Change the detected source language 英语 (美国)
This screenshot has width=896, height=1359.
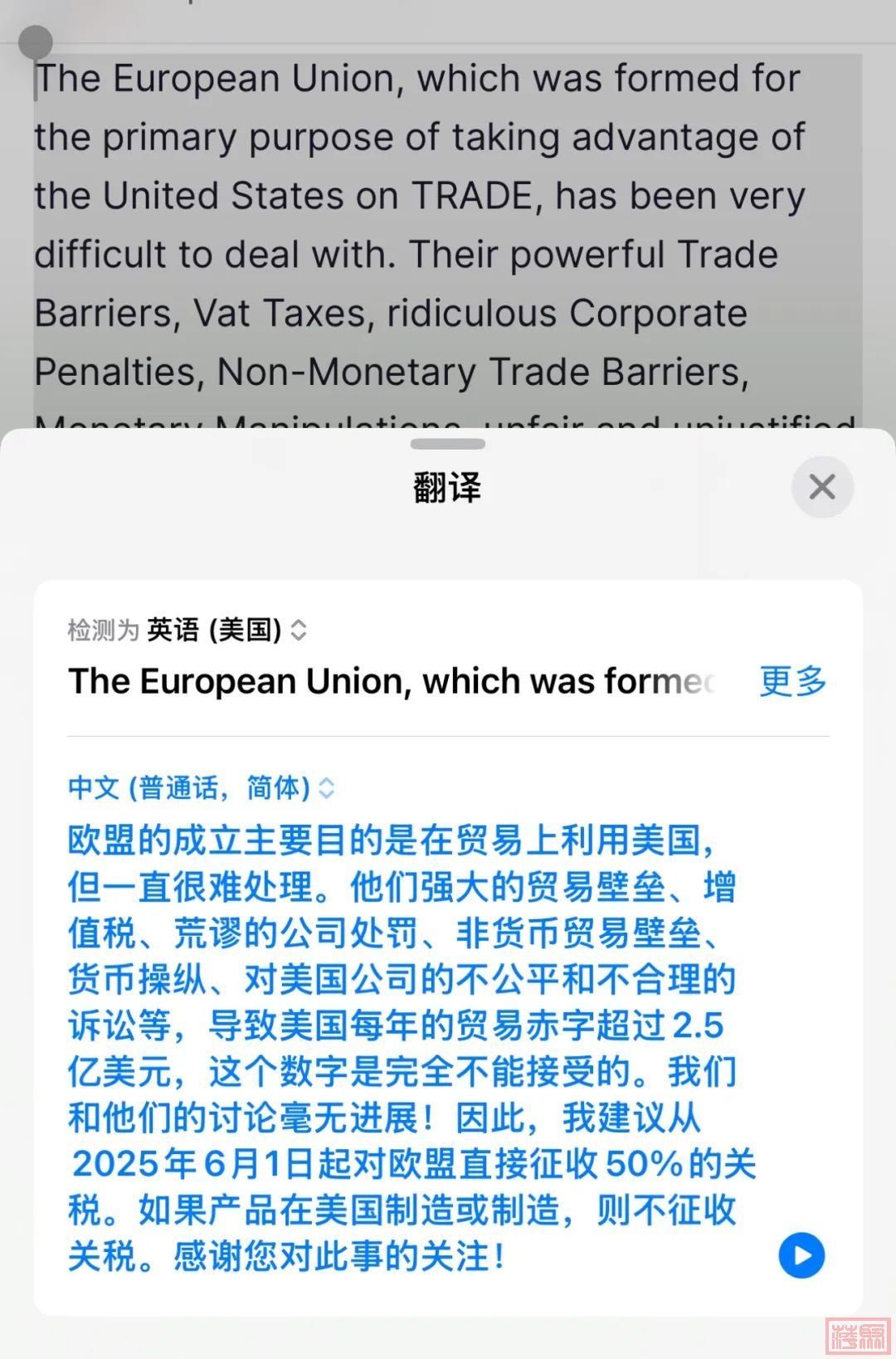(226, 631)
